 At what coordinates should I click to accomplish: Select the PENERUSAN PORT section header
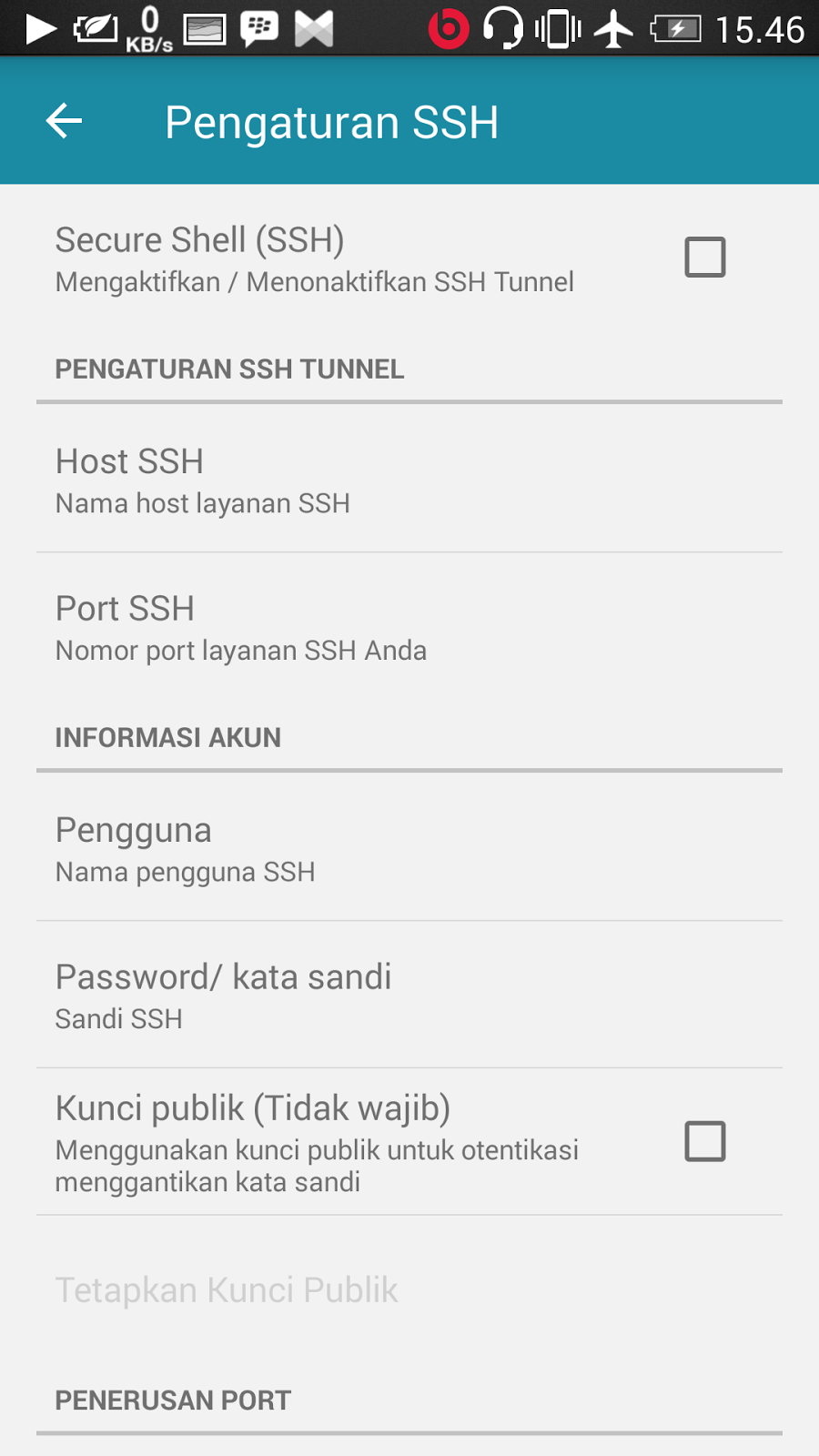173,1400
